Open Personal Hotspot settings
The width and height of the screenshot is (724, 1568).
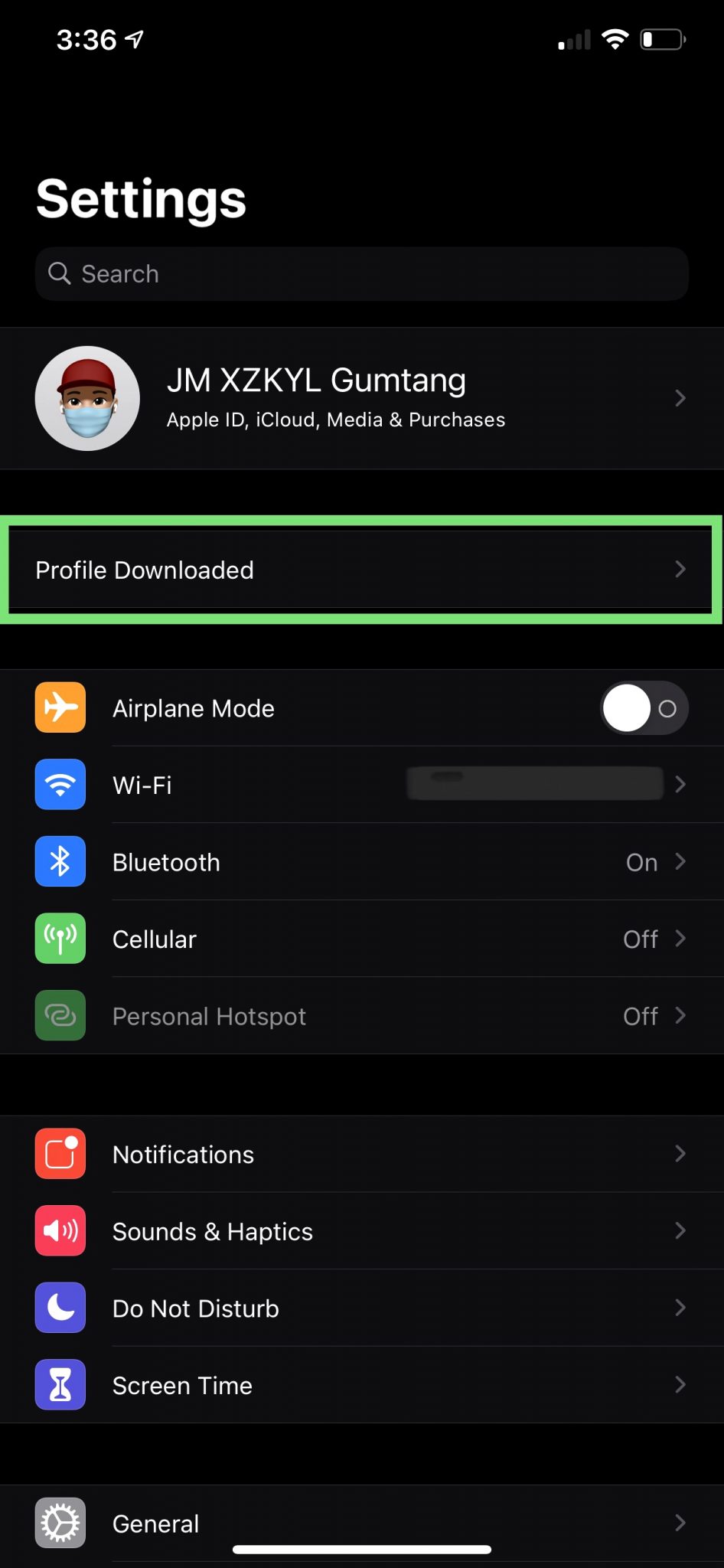(x=361, y=1016)
